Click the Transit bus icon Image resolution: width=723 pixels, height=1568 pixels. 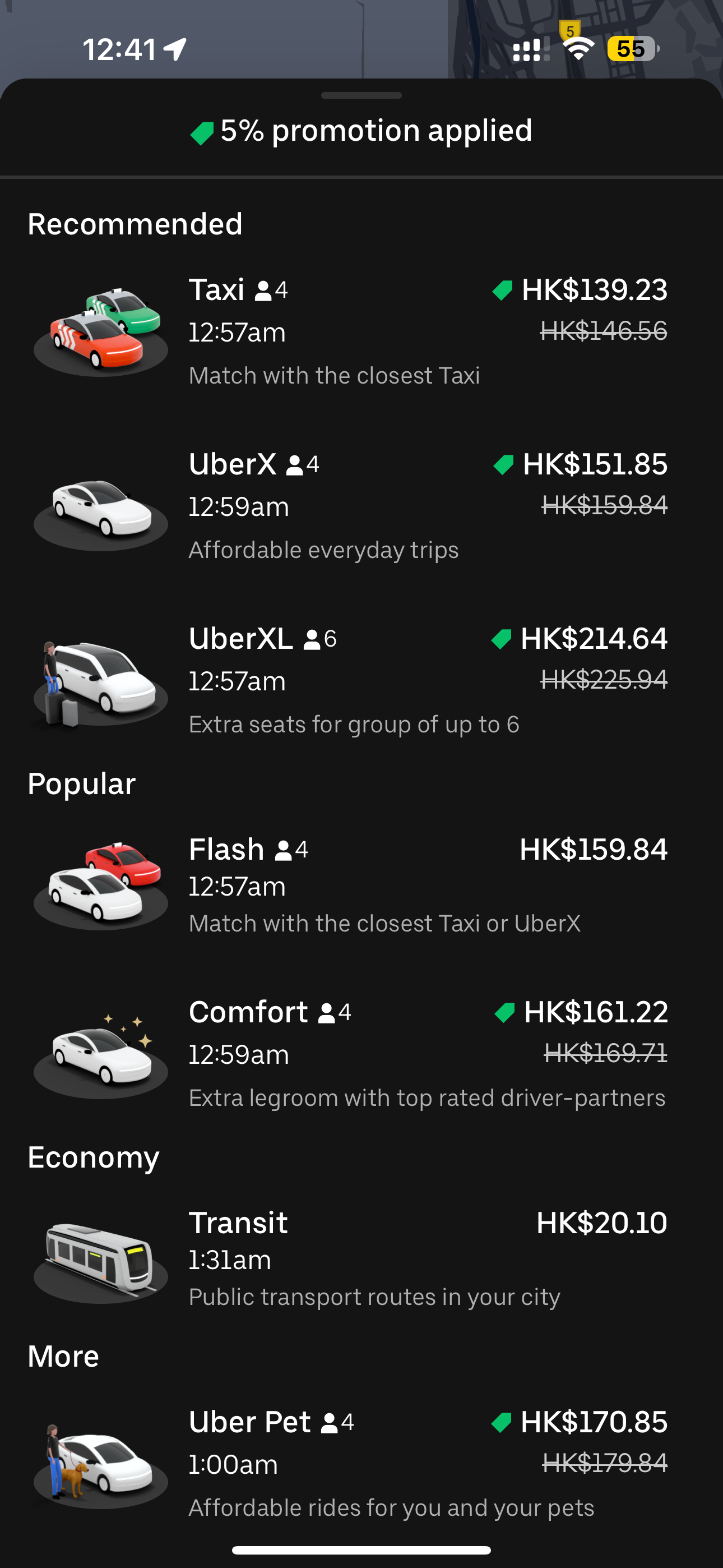[x=100, y=1254]
